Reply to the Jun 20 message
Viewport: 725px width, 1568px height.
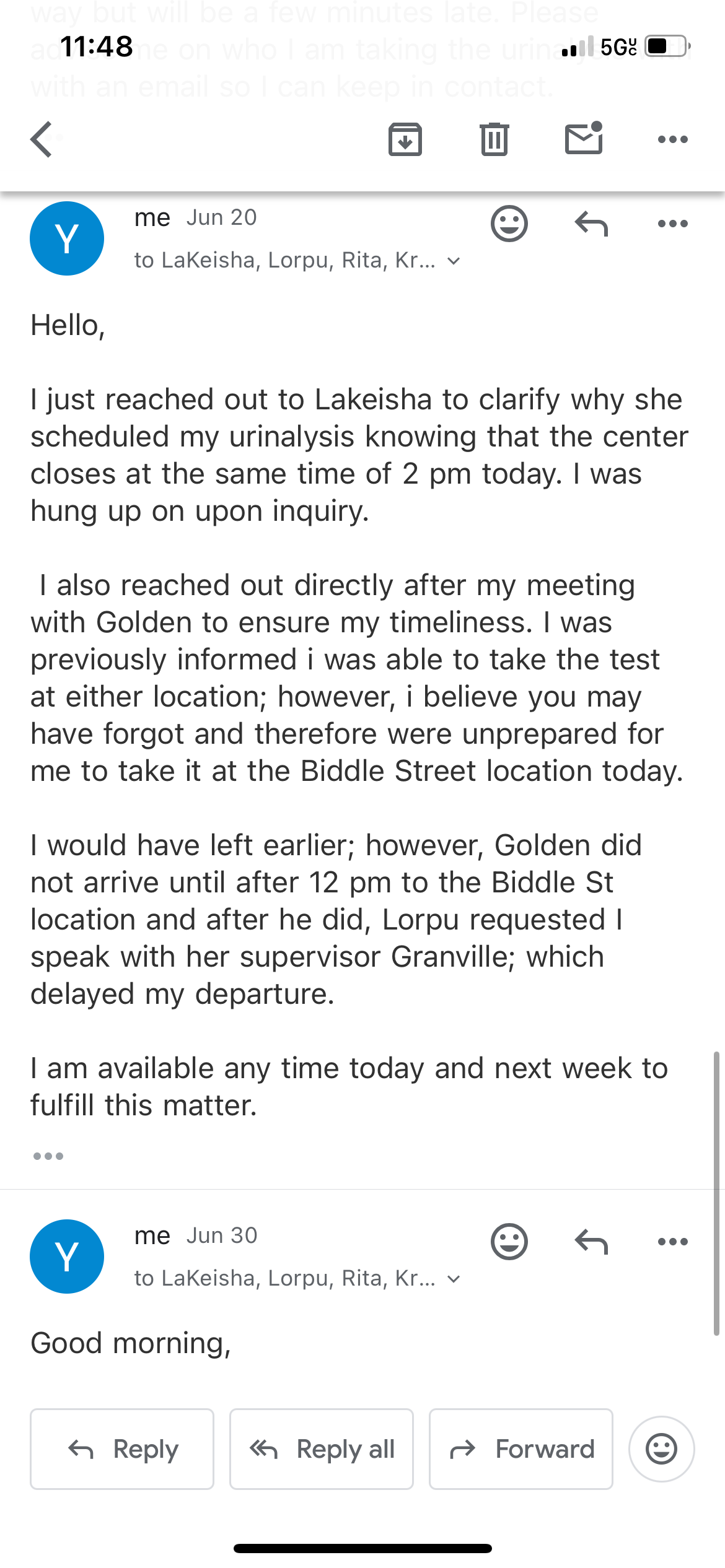(591, 224)
